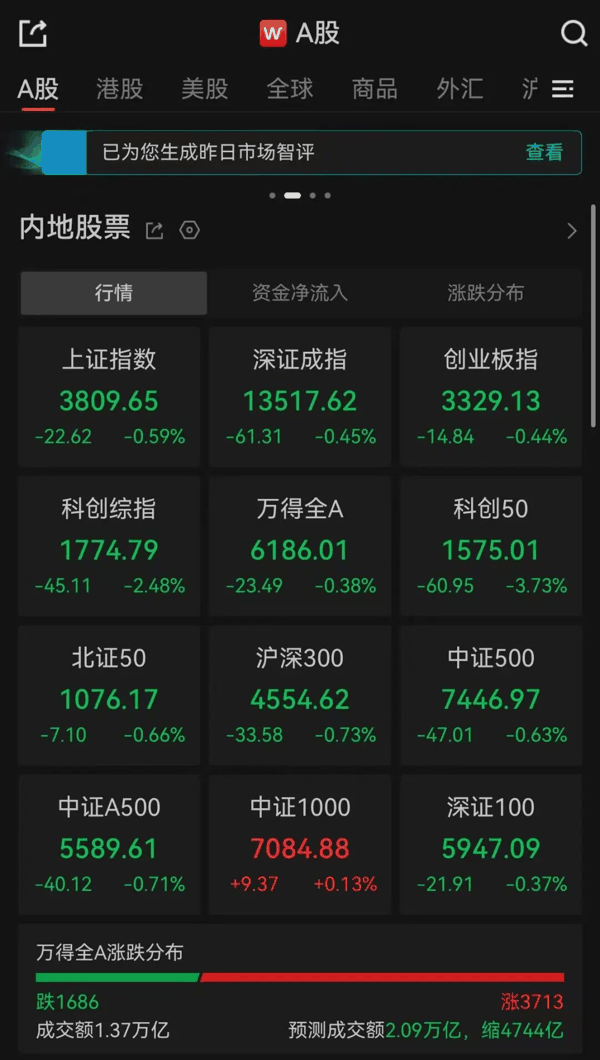
Task: Open the 创业板指 index card
Action: click(x=491, y=397)
